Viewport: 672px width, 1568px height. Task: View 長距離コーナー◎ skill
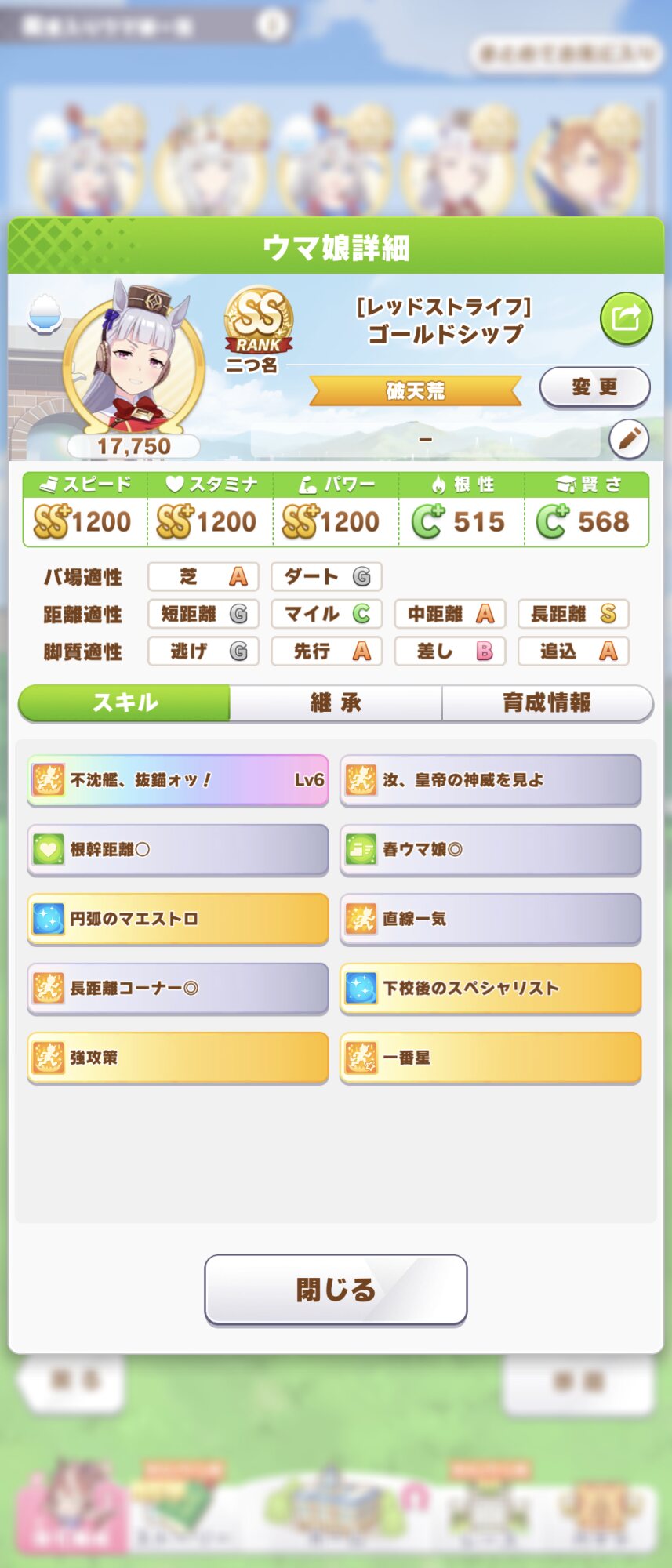(178, 988)
